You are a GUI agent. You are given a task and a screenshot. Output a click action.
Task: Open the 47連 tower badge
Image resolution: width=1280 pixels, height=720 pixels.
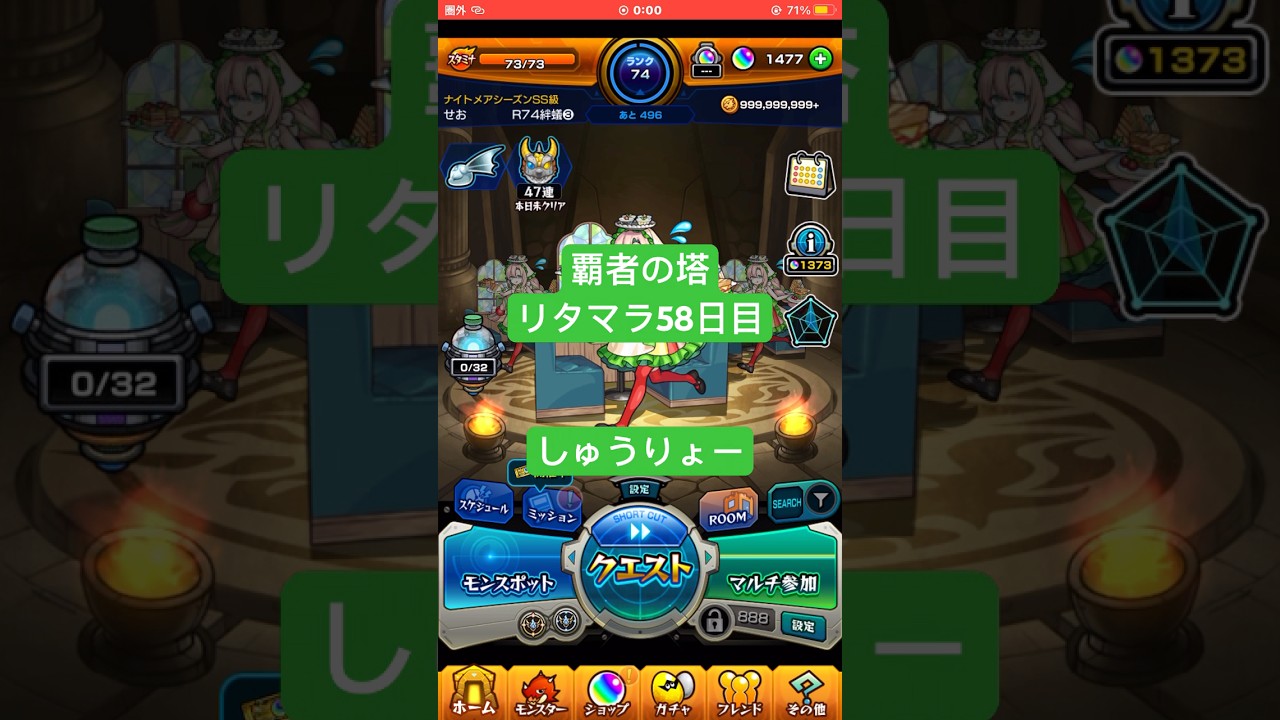pos(540,172)
